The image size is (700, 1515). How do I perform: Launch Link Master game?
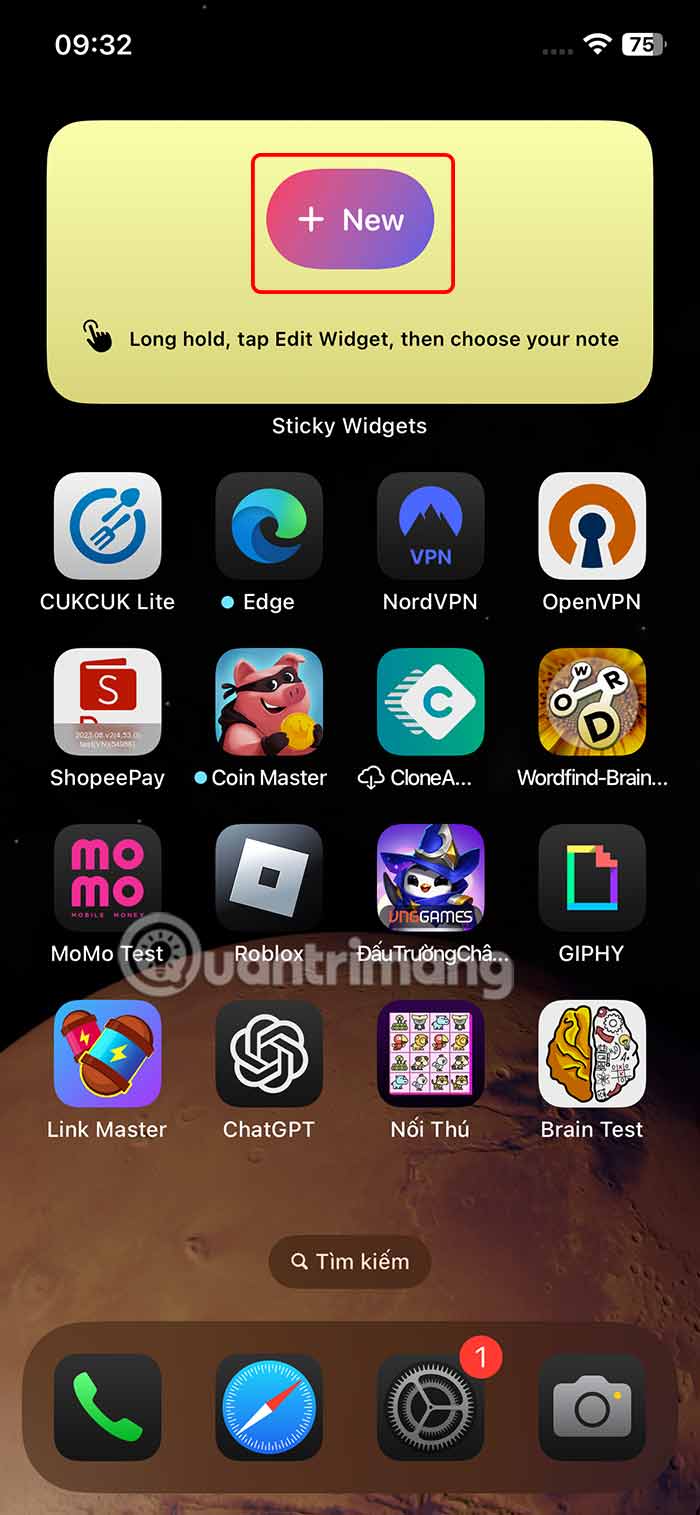tap(107, 1054)
